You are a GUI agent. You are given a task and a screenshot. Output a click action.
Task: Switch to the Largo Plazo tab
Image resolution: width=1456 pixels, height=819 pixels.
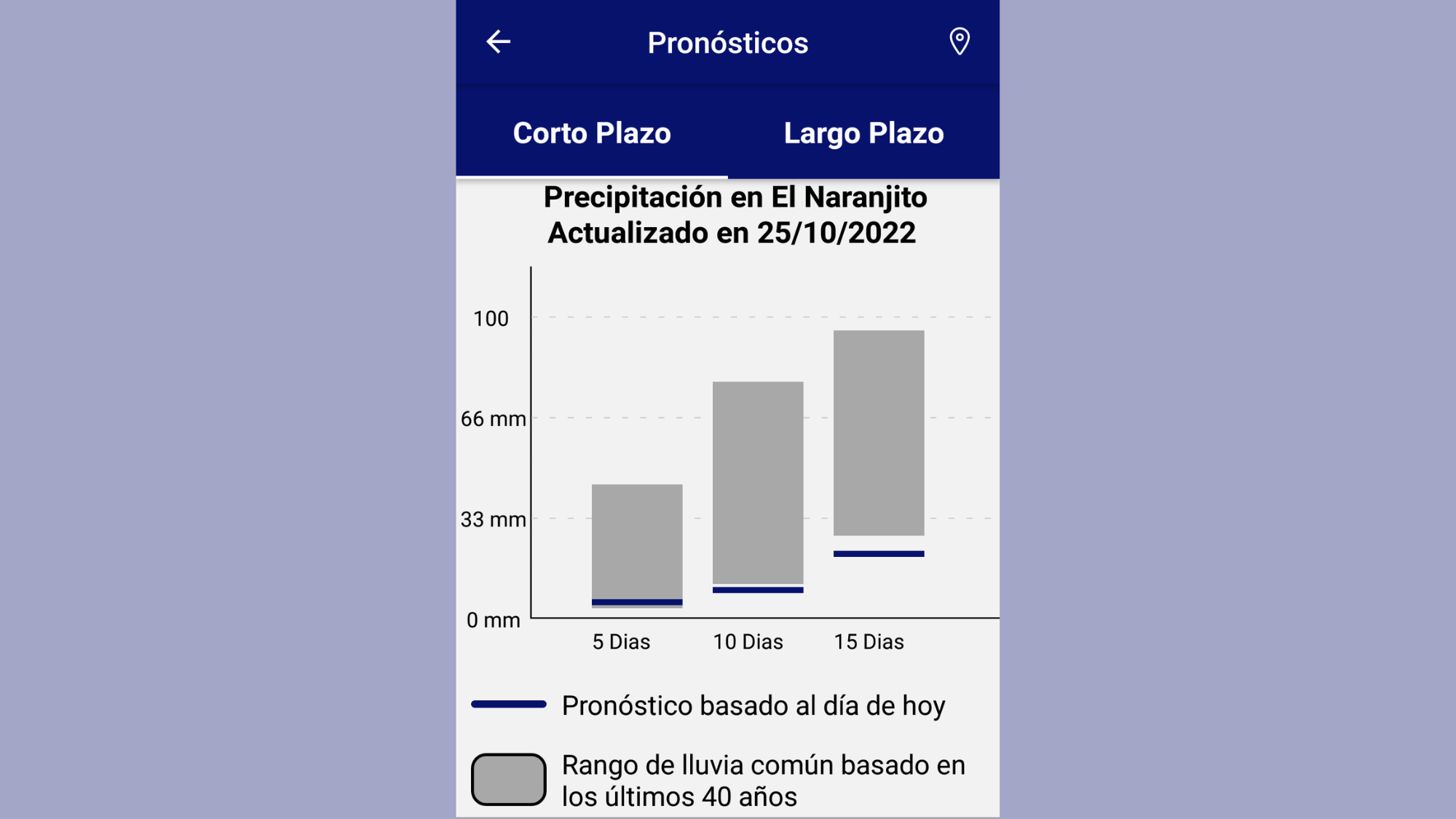(863, 133)
